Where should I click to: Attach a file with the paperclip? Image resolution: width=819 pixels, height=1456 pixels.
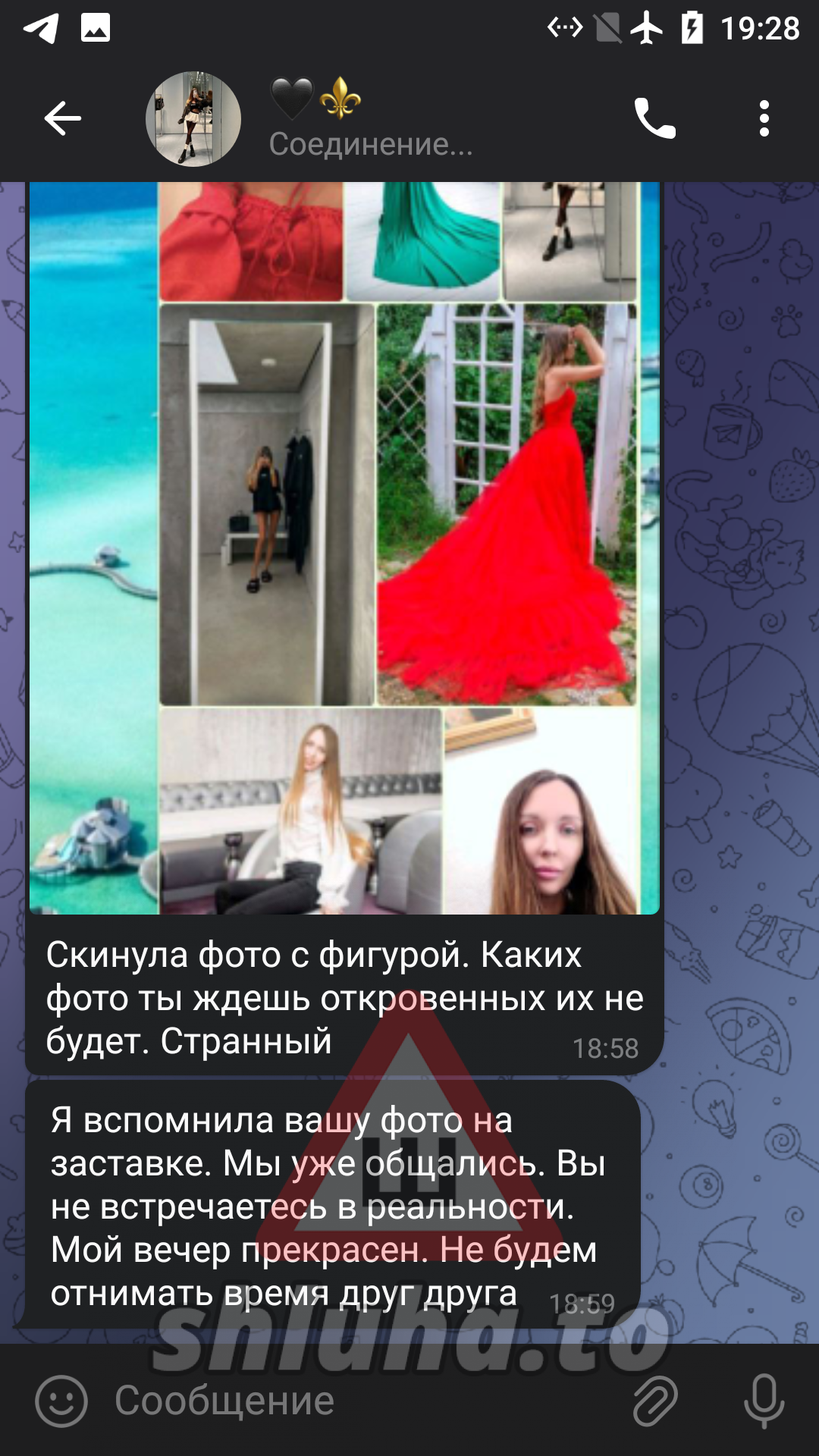(x=655, y=1401)
